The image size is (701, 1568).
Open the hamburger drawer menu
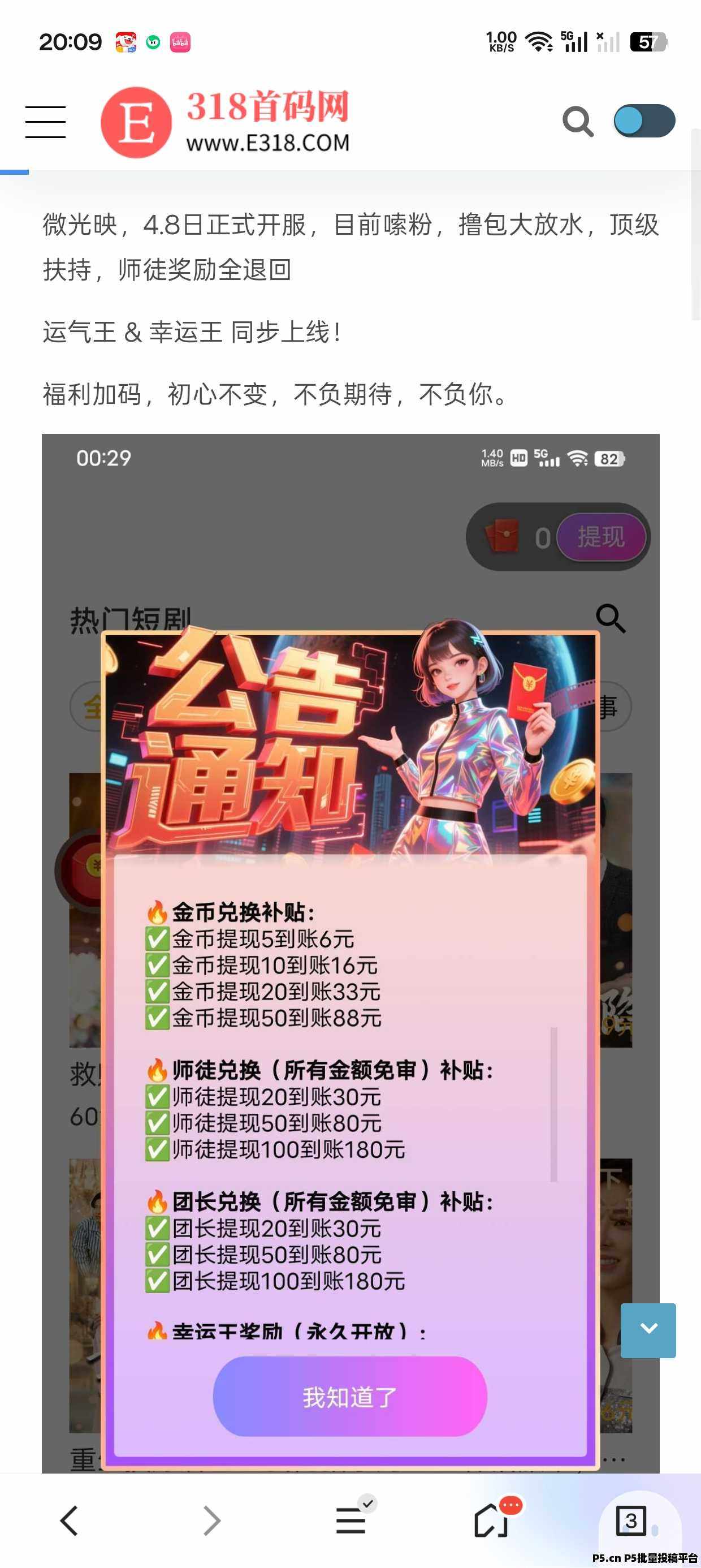[x=46, y=122]
